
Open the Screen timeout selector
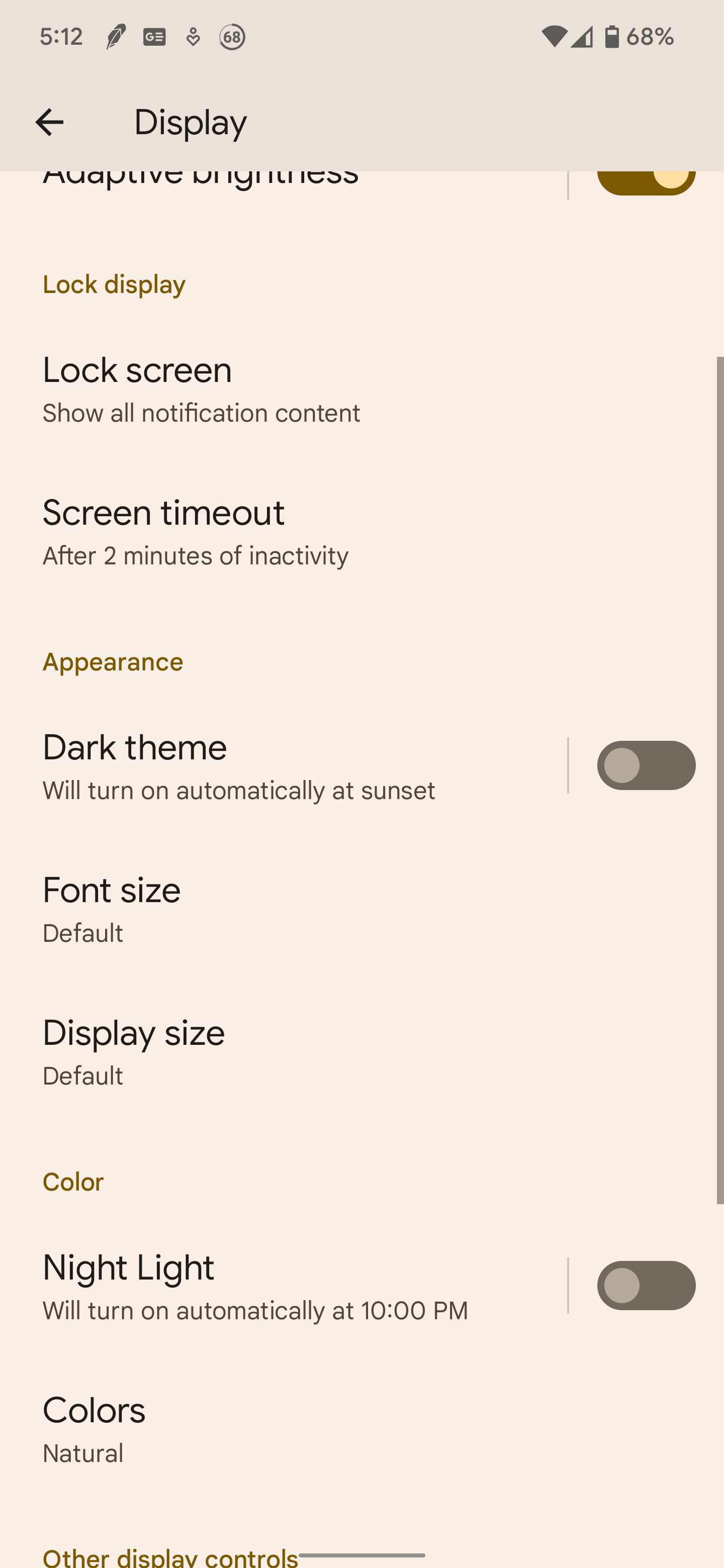coord(195,531)
